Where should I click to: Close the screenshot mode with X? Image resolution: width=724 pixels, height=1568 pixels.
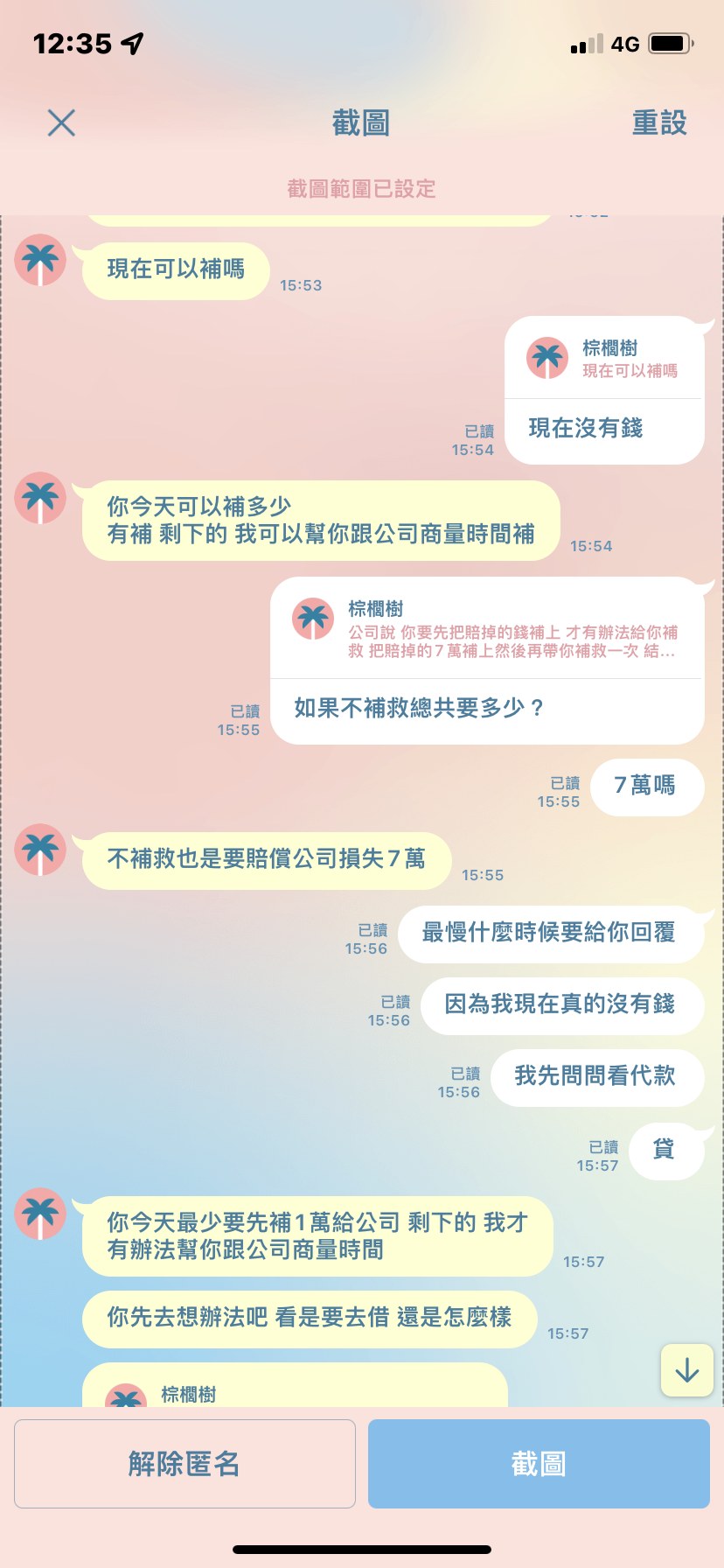click(61, 122)
